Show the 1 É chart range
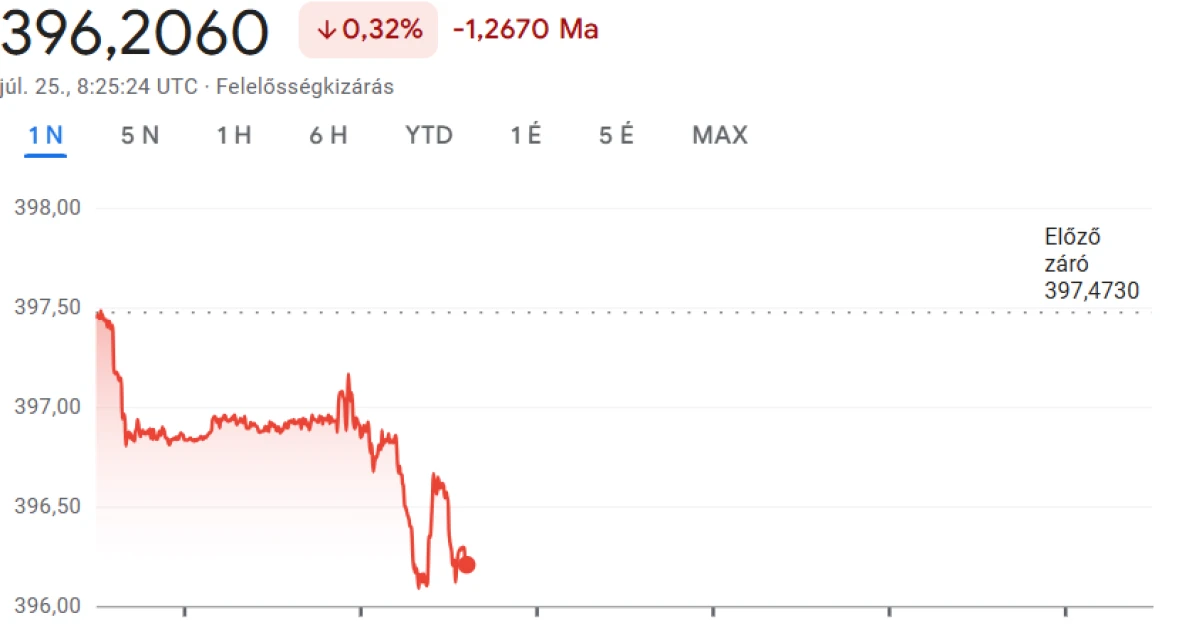Image resolution: width=1199 pixels, height=630 pixels. (526, 135)
